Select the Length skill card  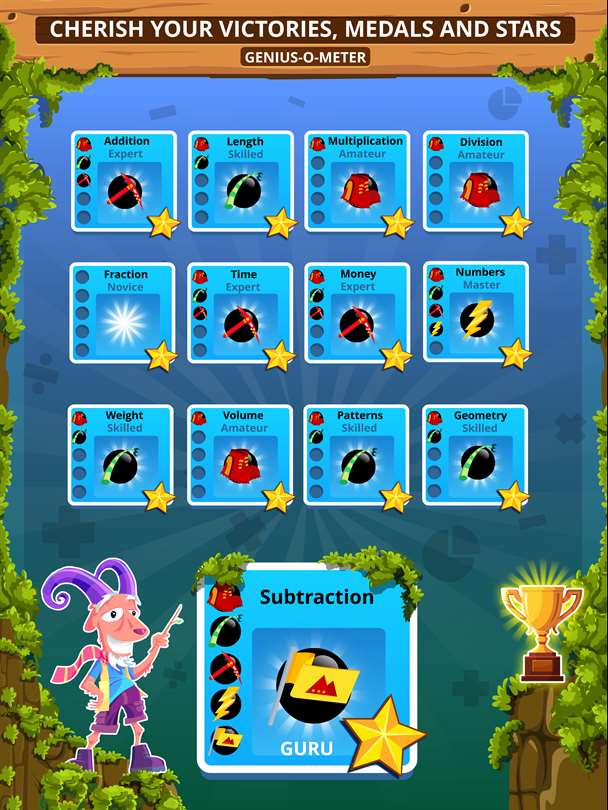pos(241,182)
